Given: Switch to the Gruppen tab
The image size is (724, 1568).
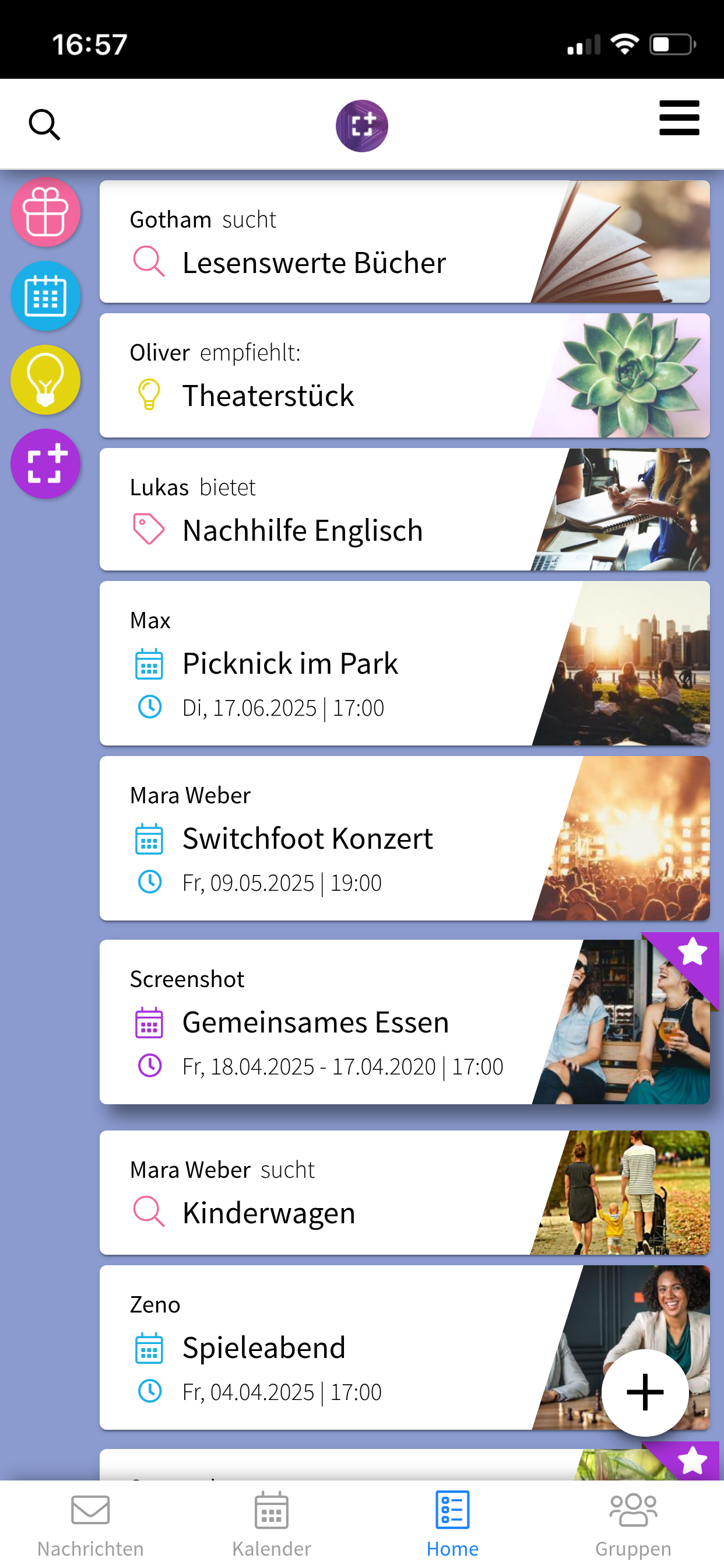Looking at the screenshot, I should pos(632,1524).
